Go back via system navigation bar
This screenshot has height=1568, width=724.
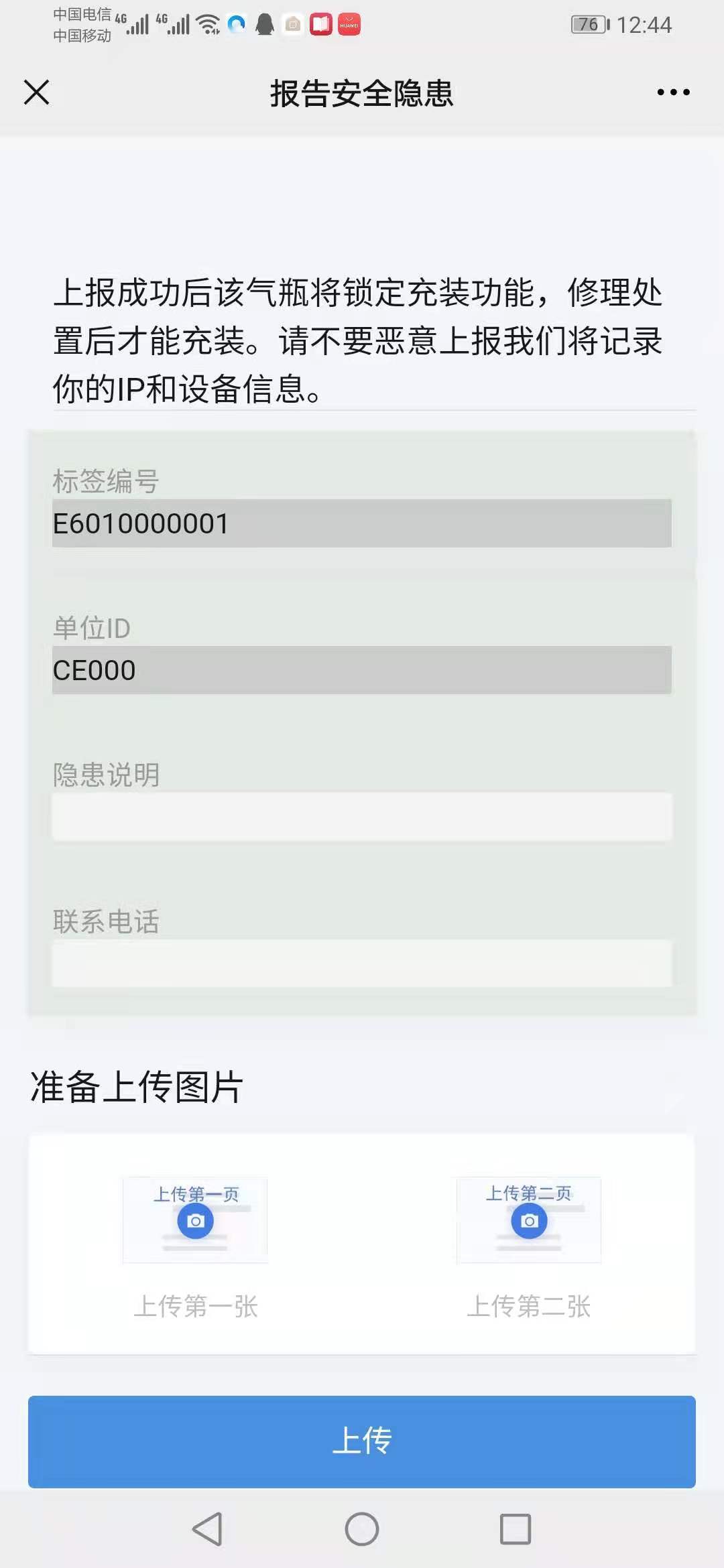207,1529
